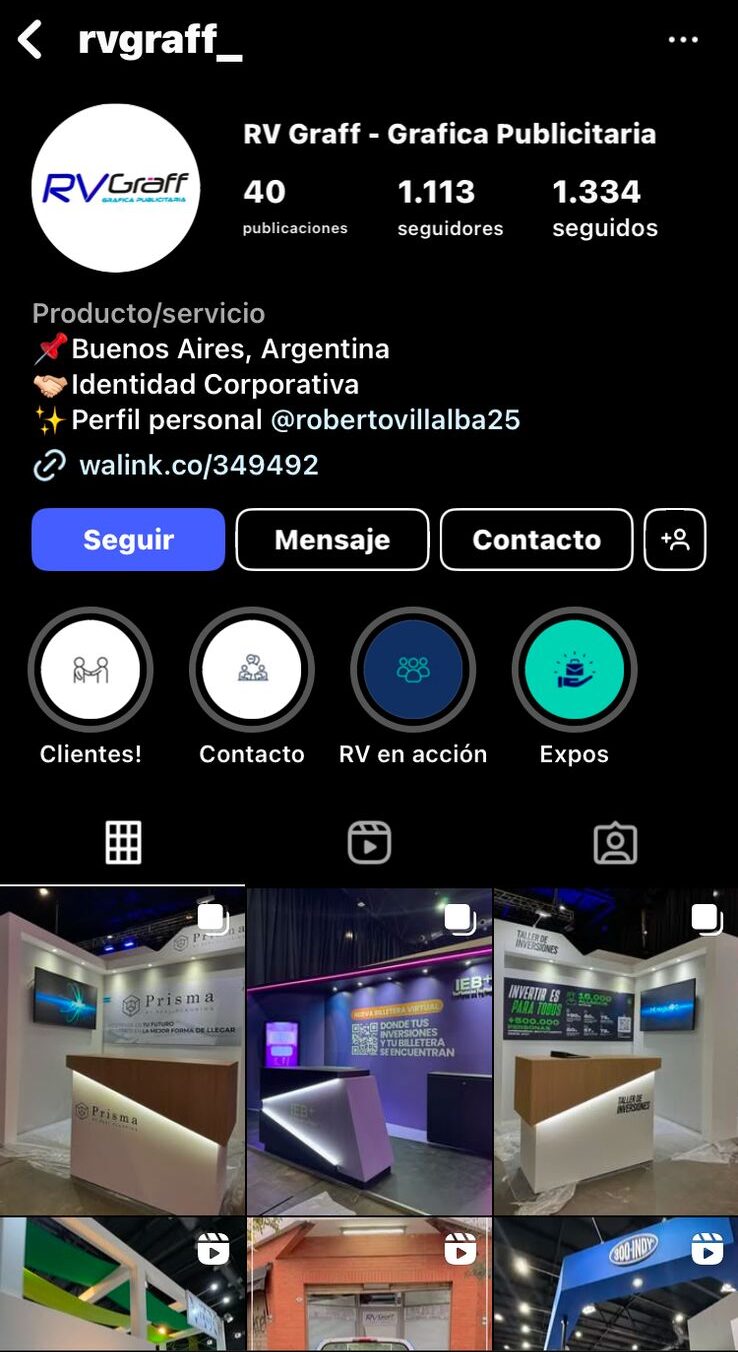Tap Seguir to follow this account

[x=128, y=540]
